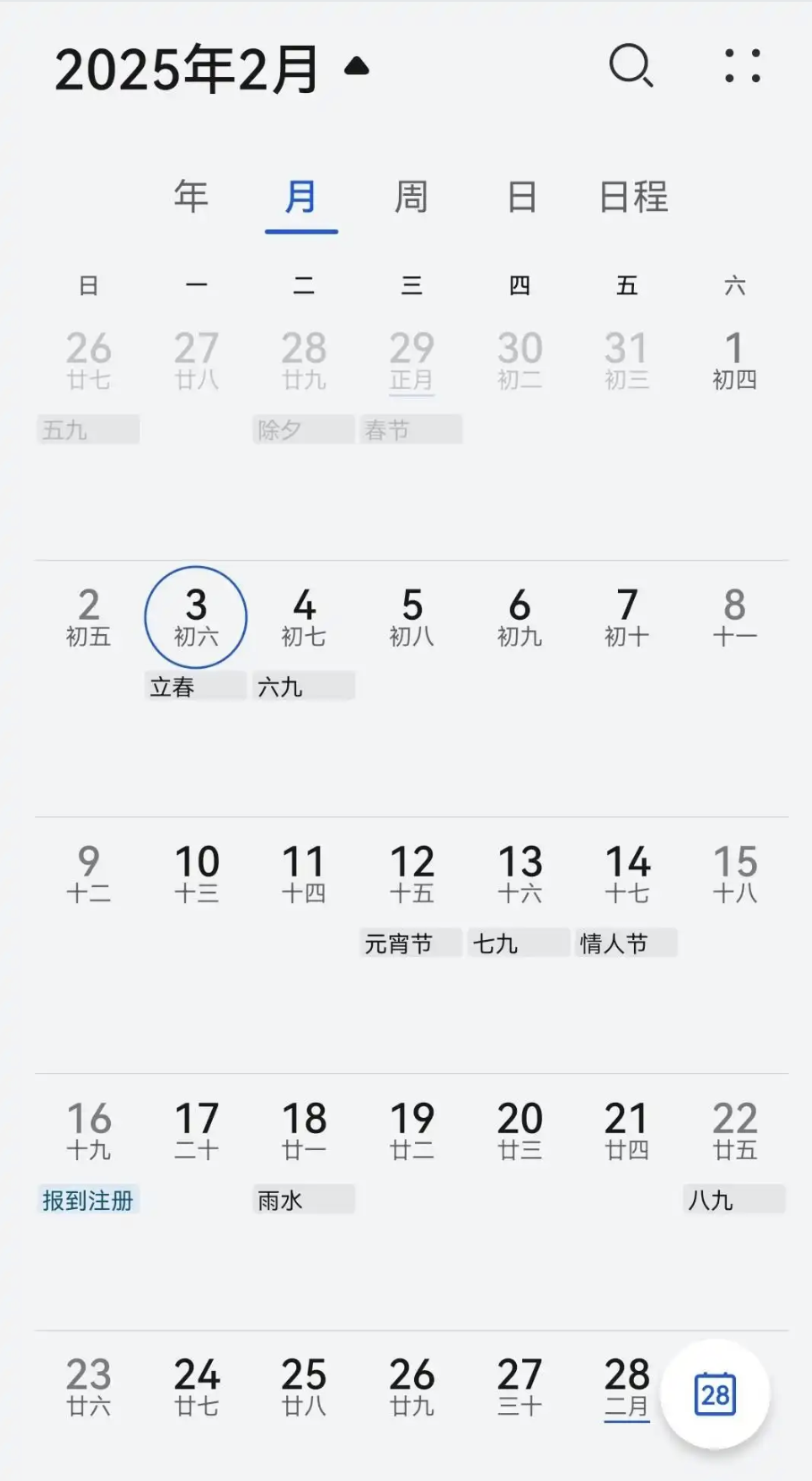The width and height of the screenshot is (812, 1481).
Task: Switch to the 年 view tab
Action: coord(190,196)
